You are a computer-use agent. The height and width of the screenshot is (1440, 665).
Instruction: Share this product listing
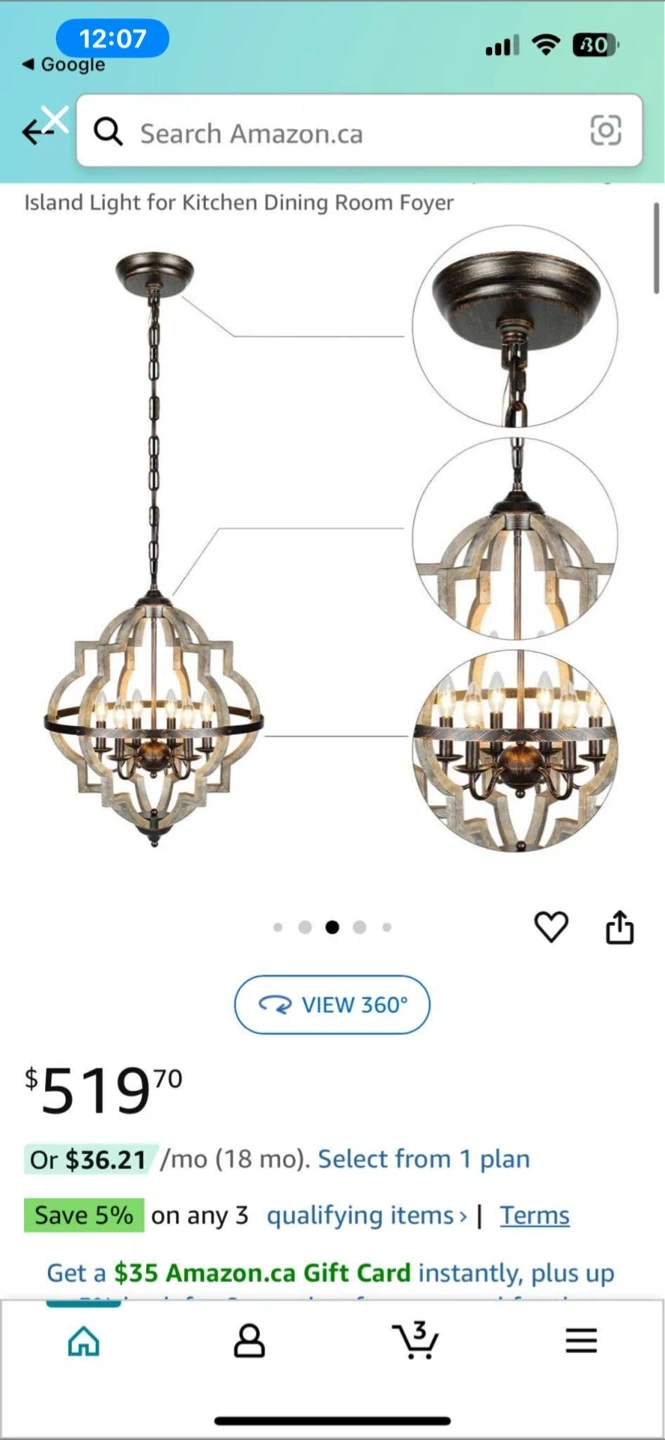(x=620, y=927)
